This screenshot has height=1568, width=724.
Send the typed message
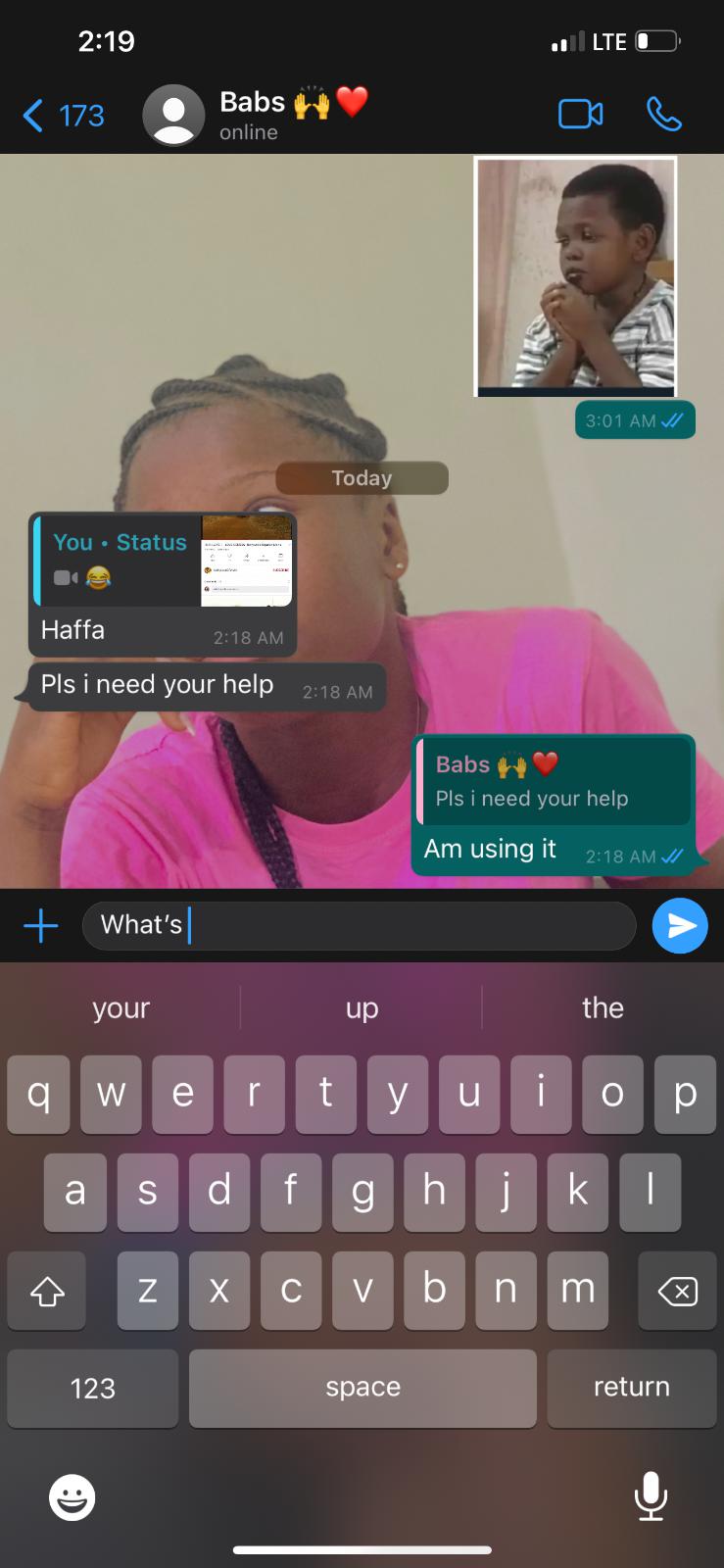click(680, 925)
